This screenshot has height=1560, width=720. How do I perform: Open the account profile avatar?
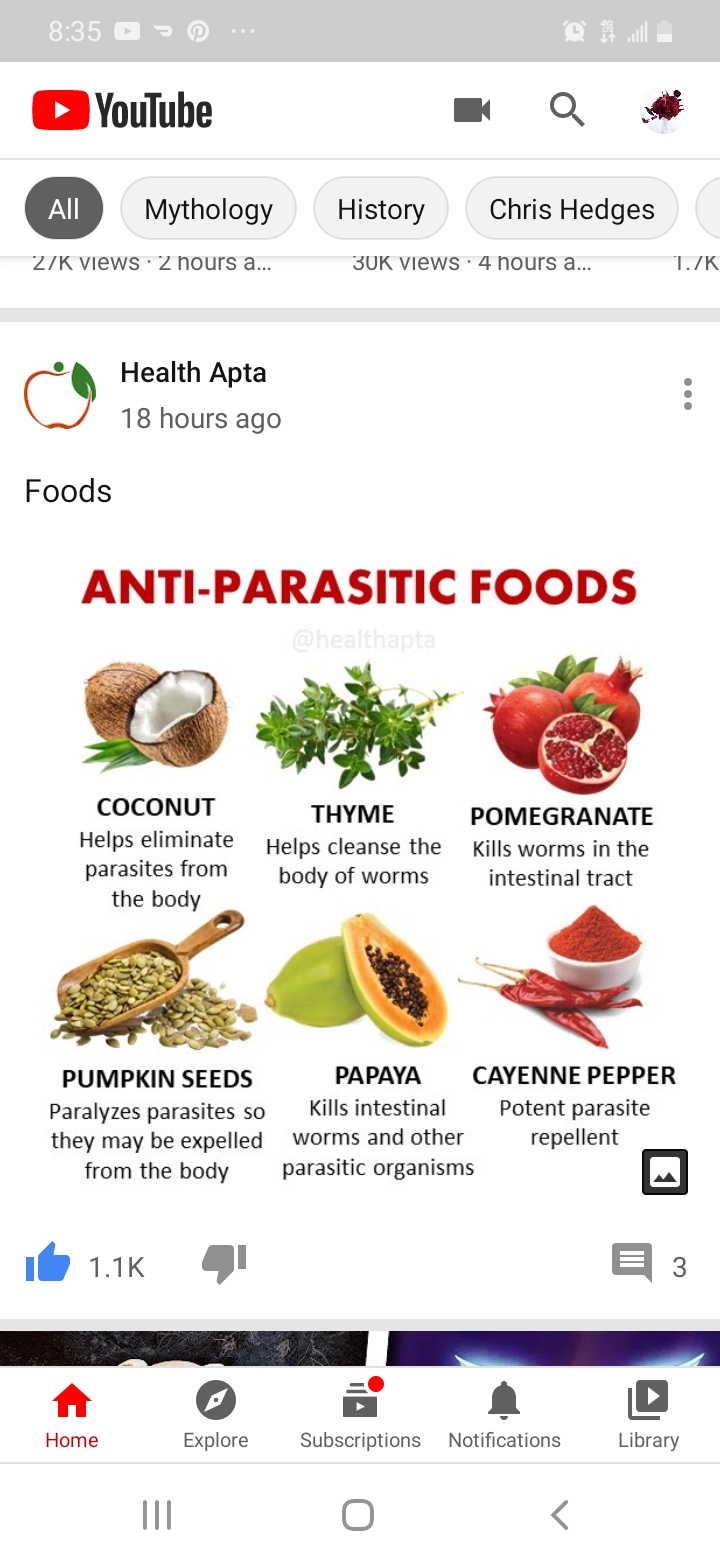click(662, 110)
